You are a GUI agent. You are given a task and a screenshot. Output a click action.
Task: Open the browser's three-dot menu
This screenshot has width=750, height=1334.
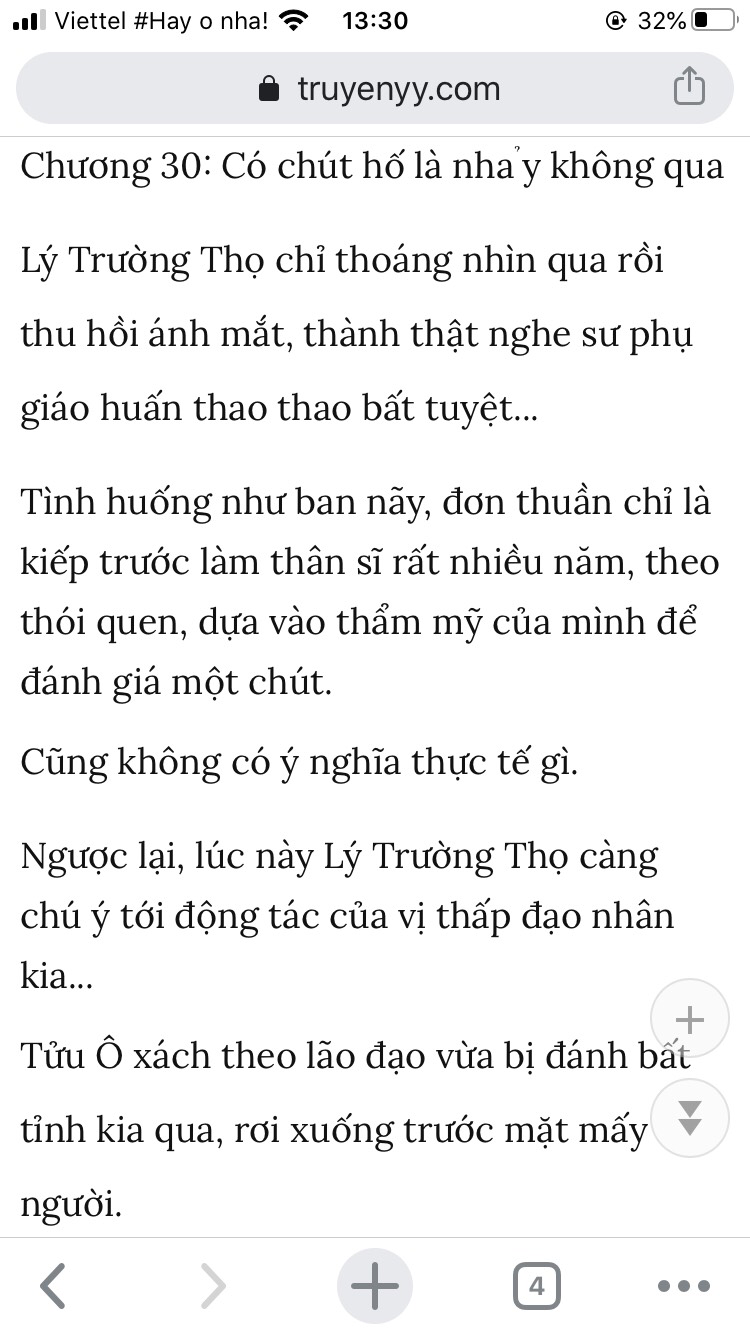tap(685, 1286)
